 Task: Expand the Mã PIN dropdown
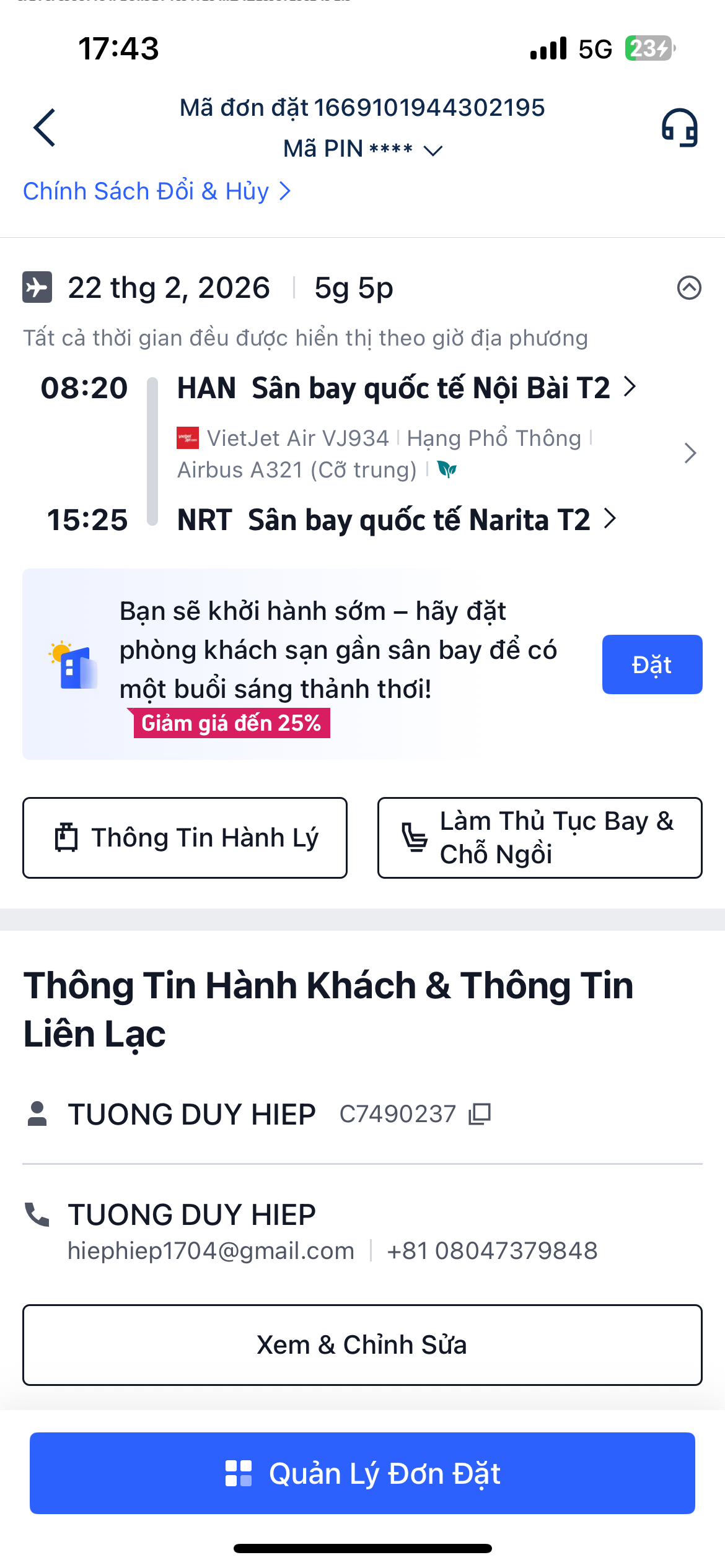pos(432,150)
